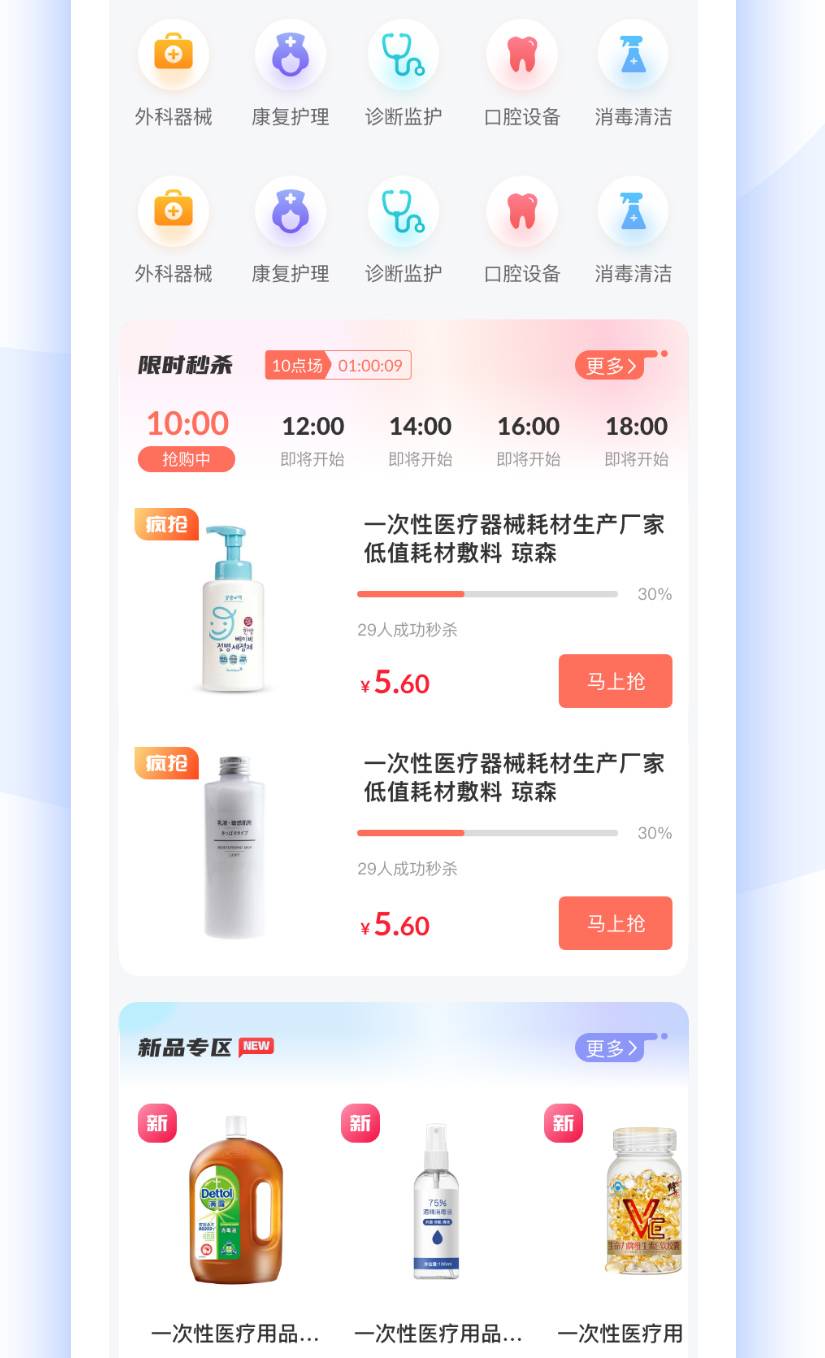This screenshot has height=1358, width=825.
Task: Tap 马上抢 for the white lotion bottle item
Action: tap(615, 923)
